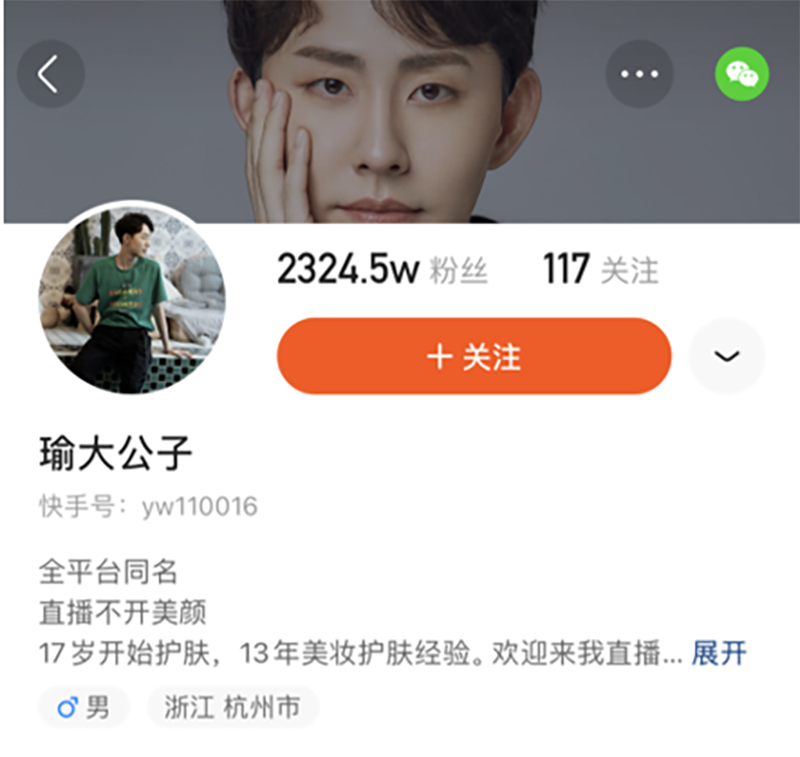Open the three-dot more options menu
This screenshot has height=757, width=800.
tap(640, 74)
